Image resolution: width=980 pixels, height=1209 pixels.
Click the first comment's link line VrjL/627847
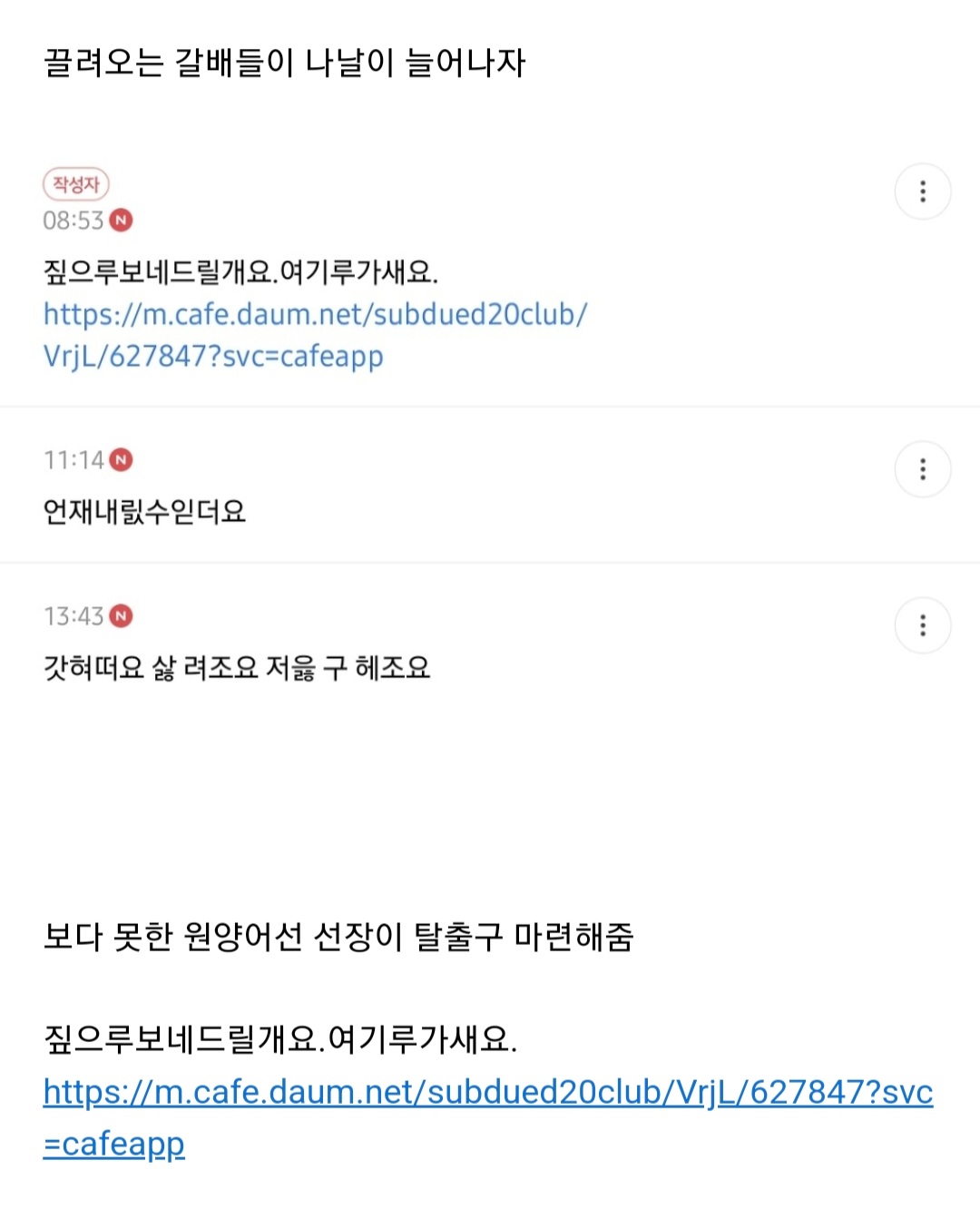(x=213, y=356)
